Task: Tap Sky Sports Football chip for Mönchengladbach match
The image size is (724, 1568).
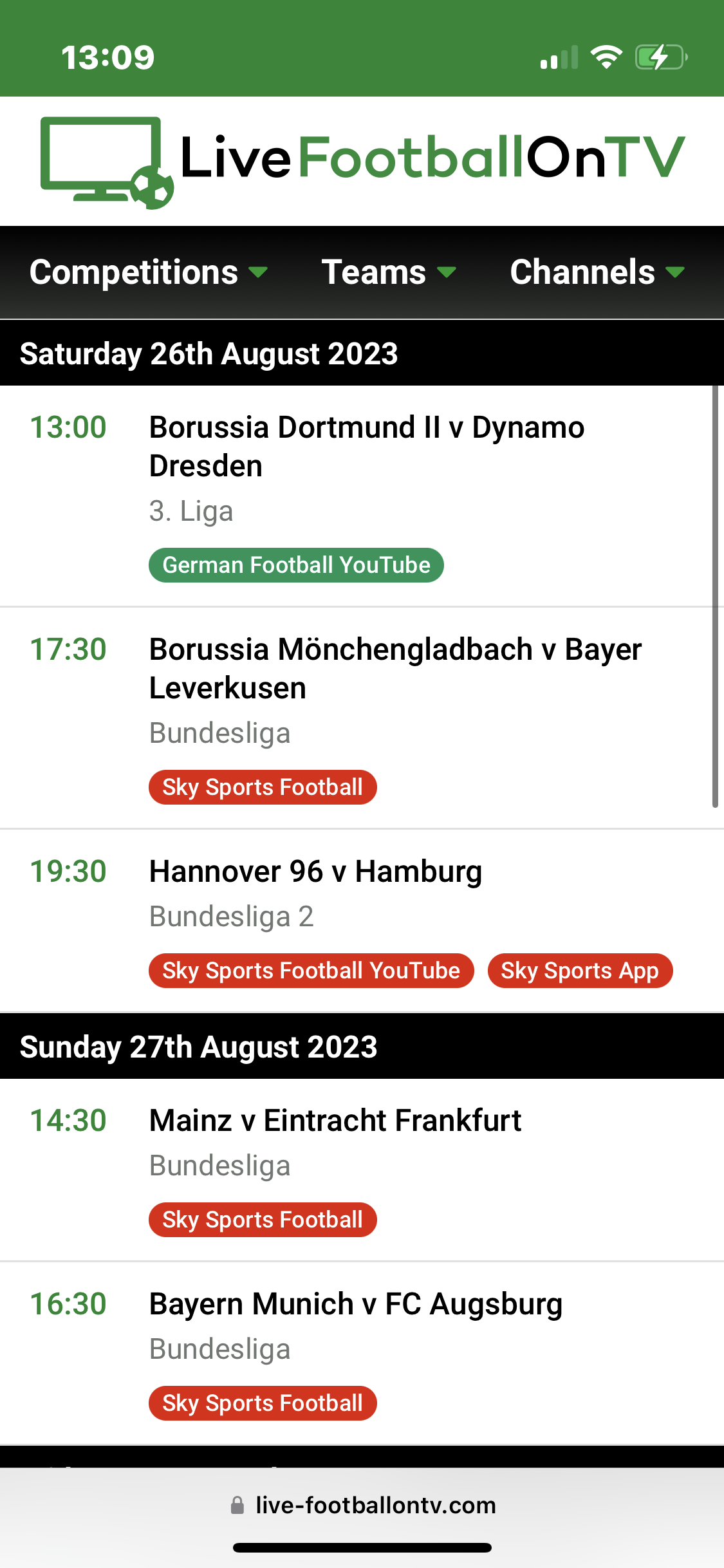Action: 263,787
